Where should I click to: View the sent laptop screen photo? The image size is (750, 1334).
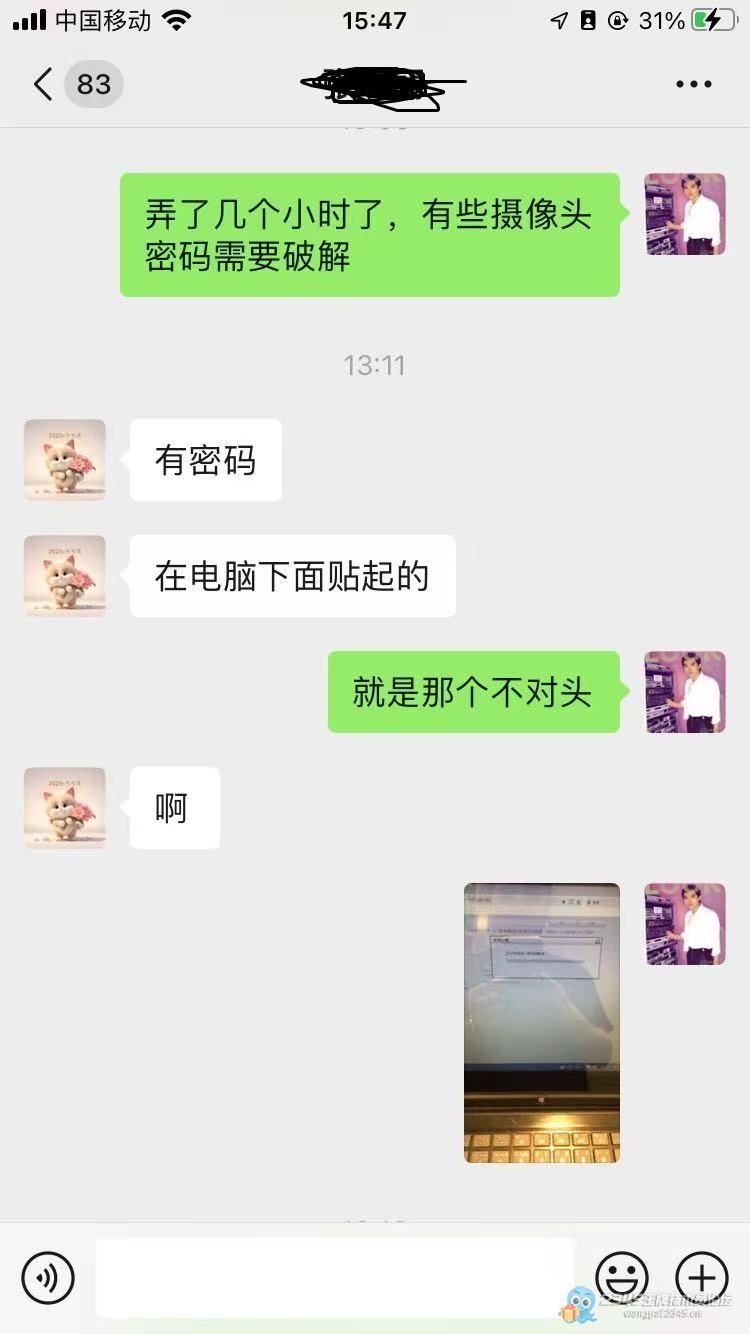(541, 1022)
